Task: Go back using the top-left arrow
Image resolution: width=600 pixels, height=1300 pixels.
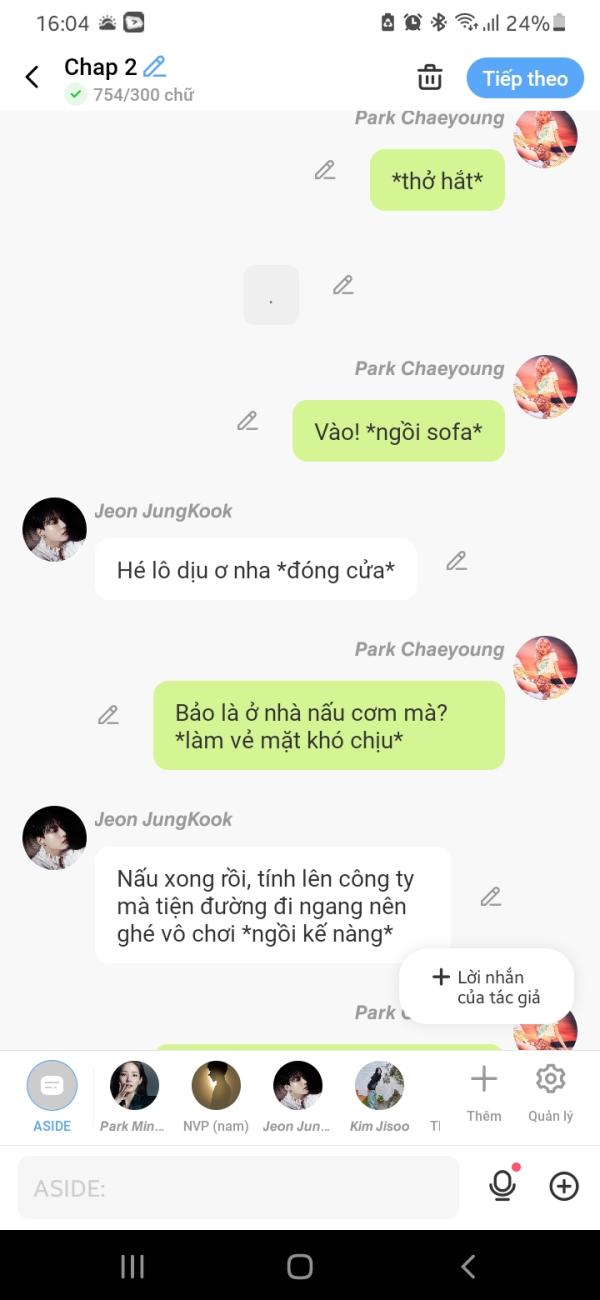Action: click(x=32, y=77)
